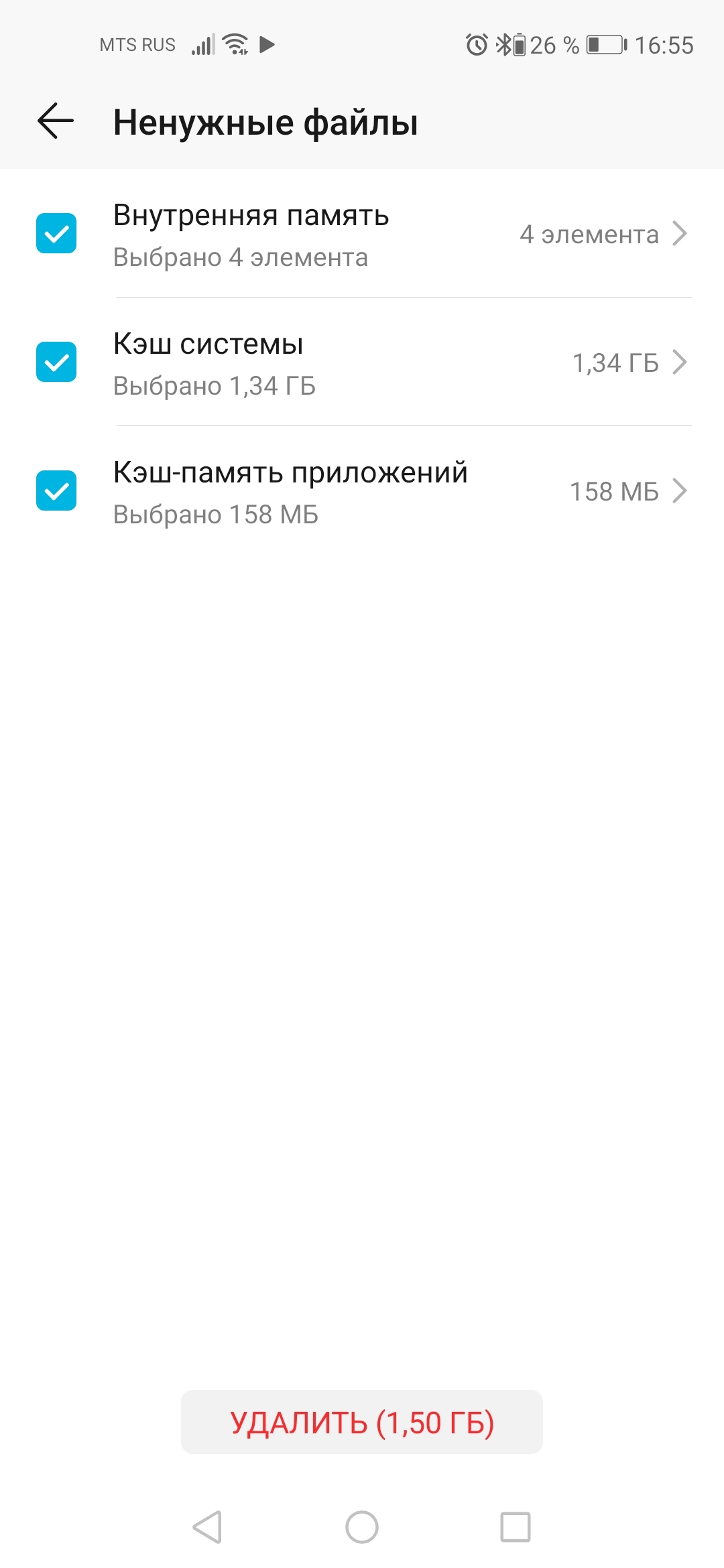Viewport: 724px width, 1568px height.
Task: Tap УДАЛИТЬ (1,50 ГБ) button
Action: pos(362,1422)
